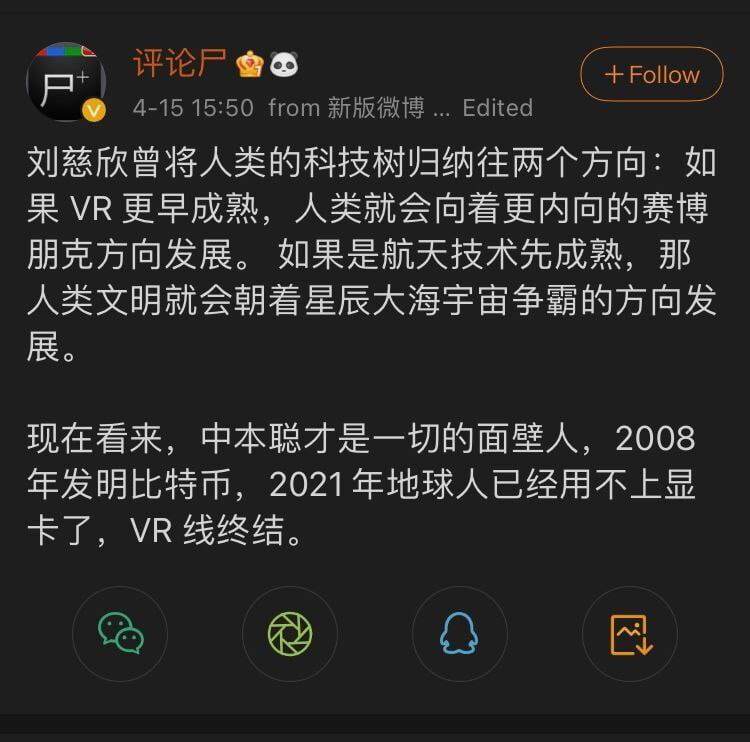Follow the 评论尸 account
This screenshot has width=750, height=742.
651,74
